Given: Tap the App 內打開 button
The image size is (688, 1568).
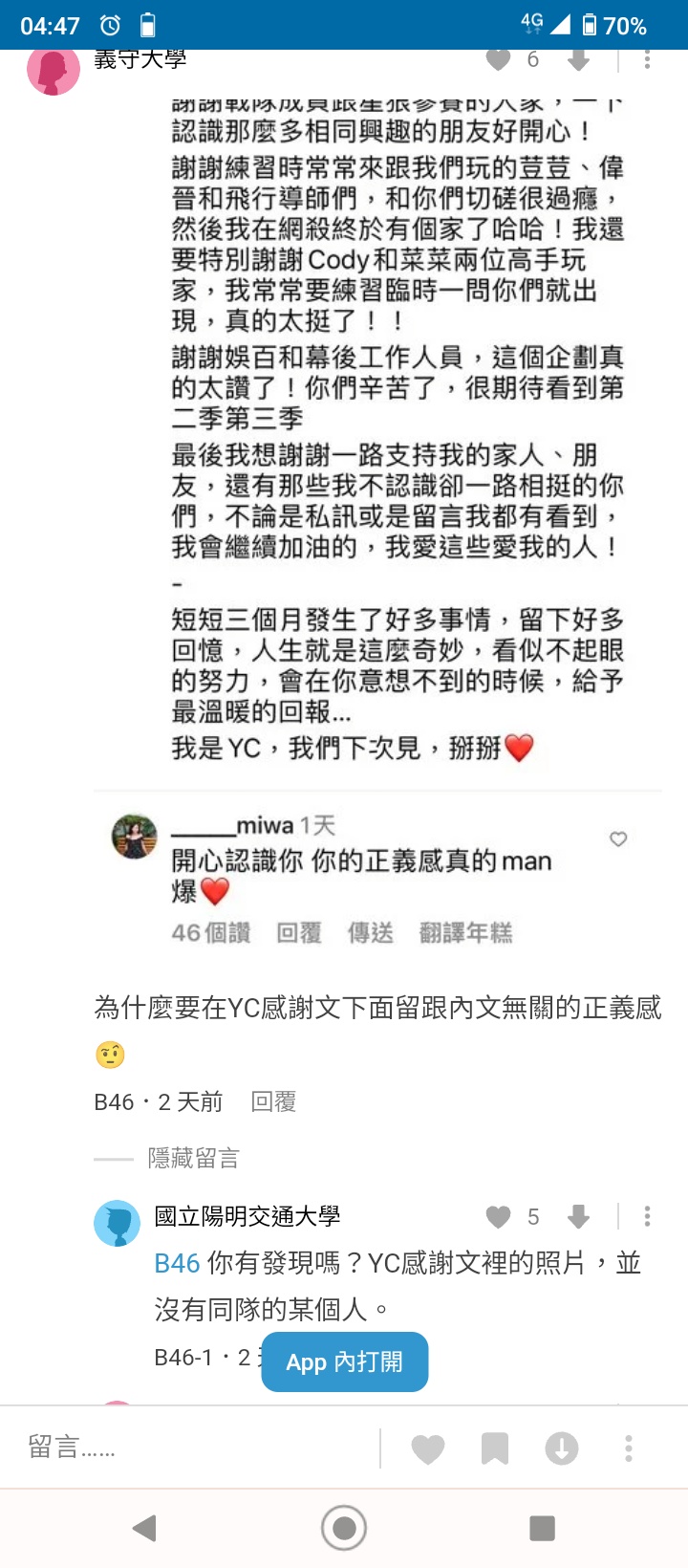Looking at the screenshot, I should click(344, 1361).
